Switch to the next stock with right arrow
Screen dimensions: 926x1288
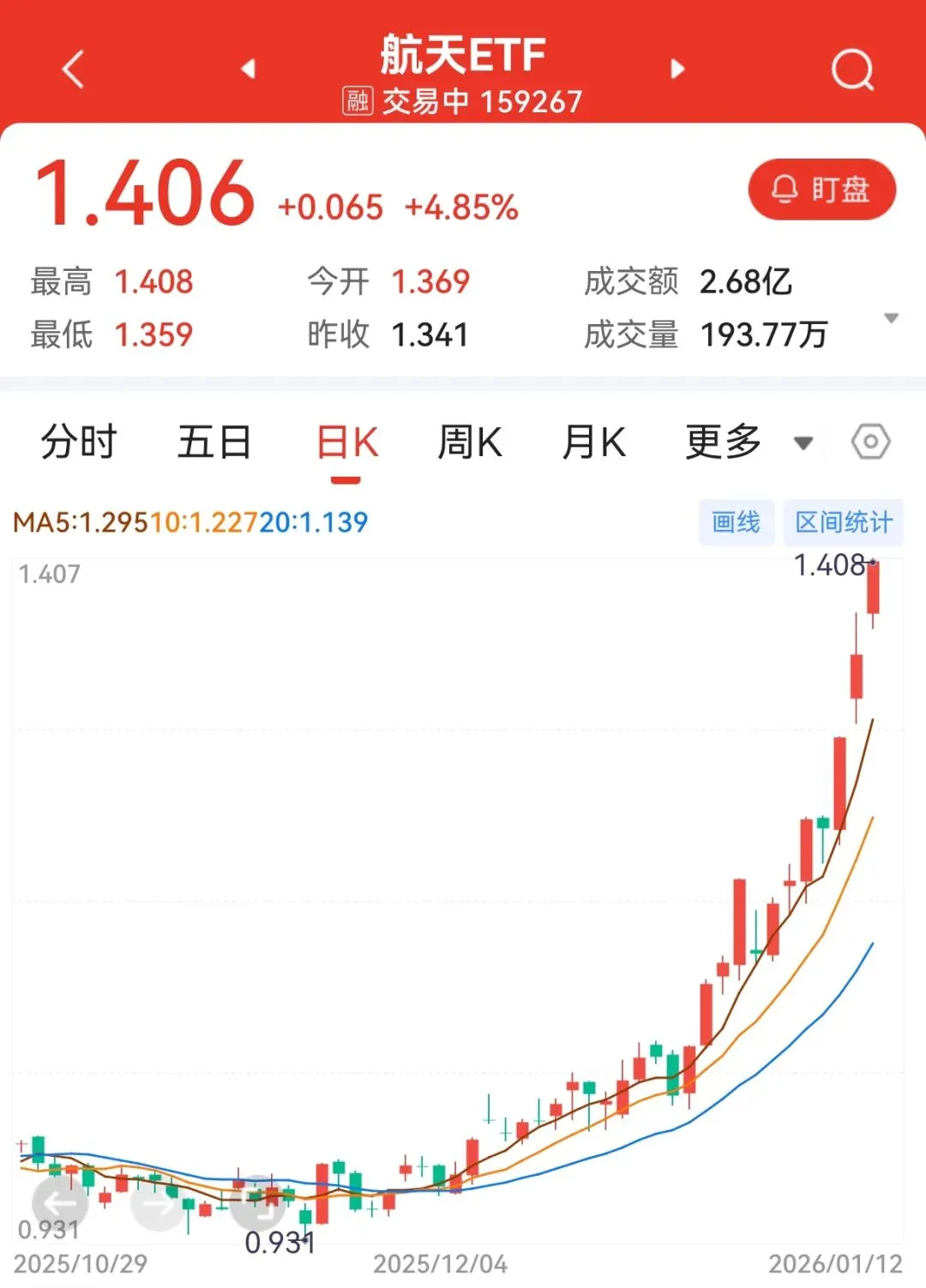(x=677, y=69)
